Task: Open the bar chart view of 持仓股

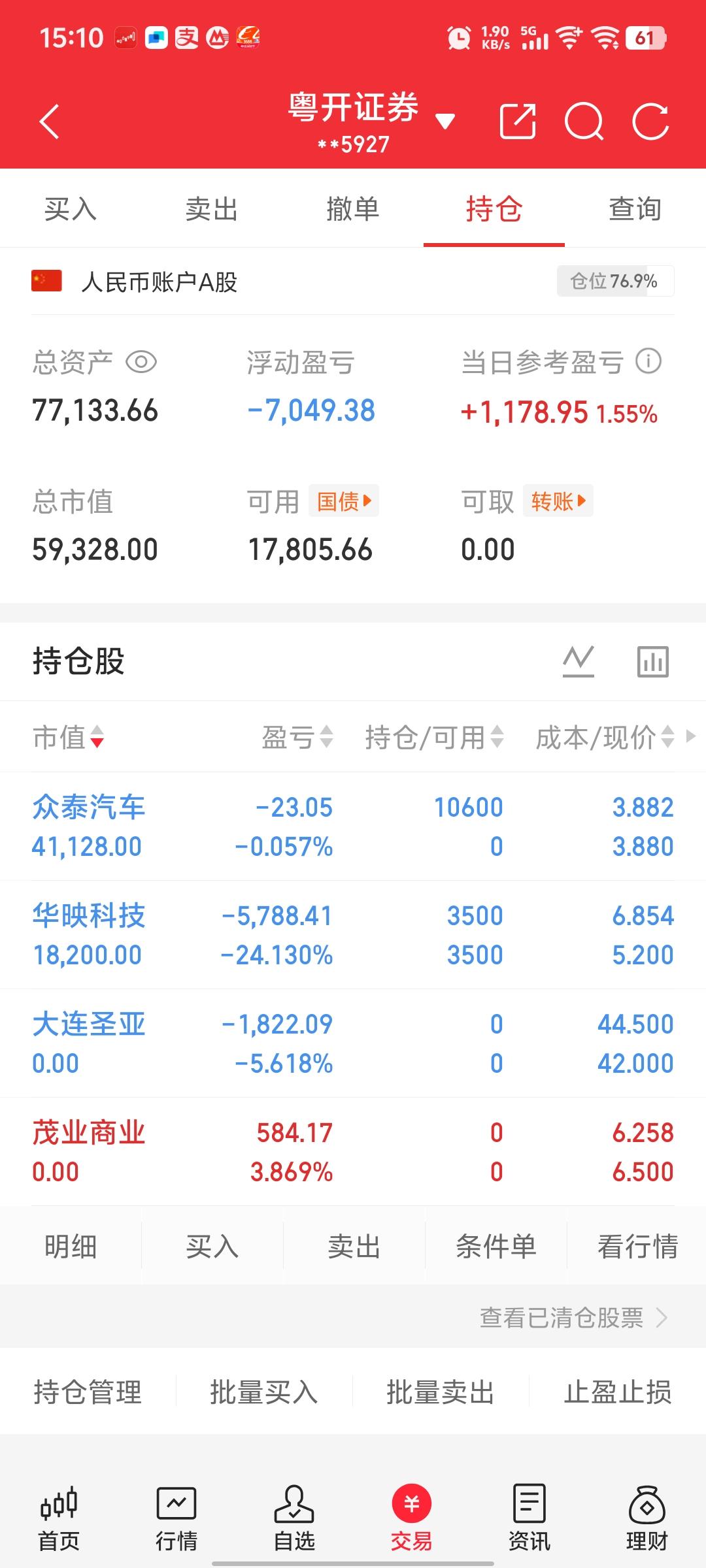Action: point(653,661)
